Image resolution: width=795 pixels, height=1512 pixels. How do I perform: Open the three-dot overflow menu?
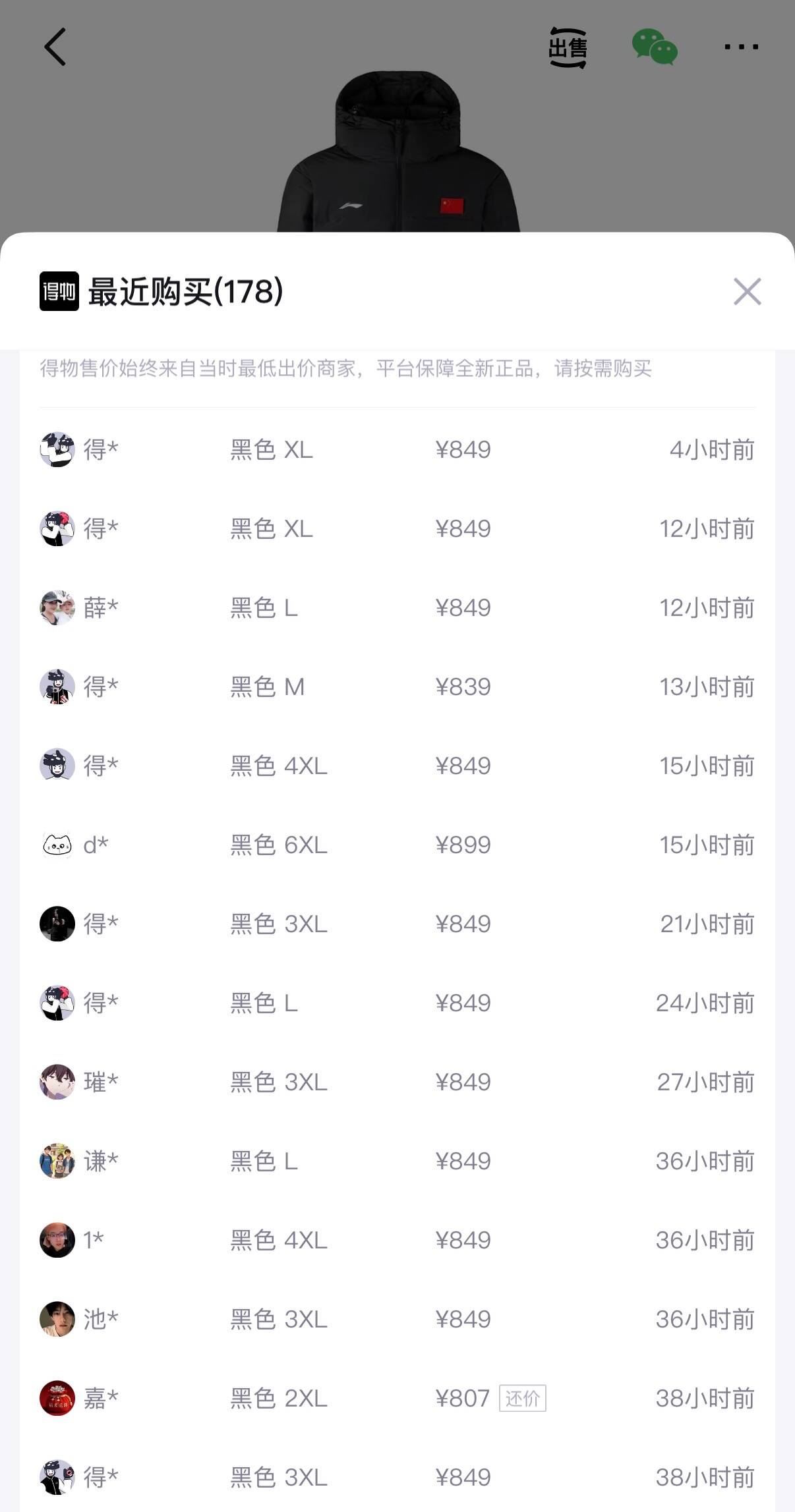coord(741,47)
